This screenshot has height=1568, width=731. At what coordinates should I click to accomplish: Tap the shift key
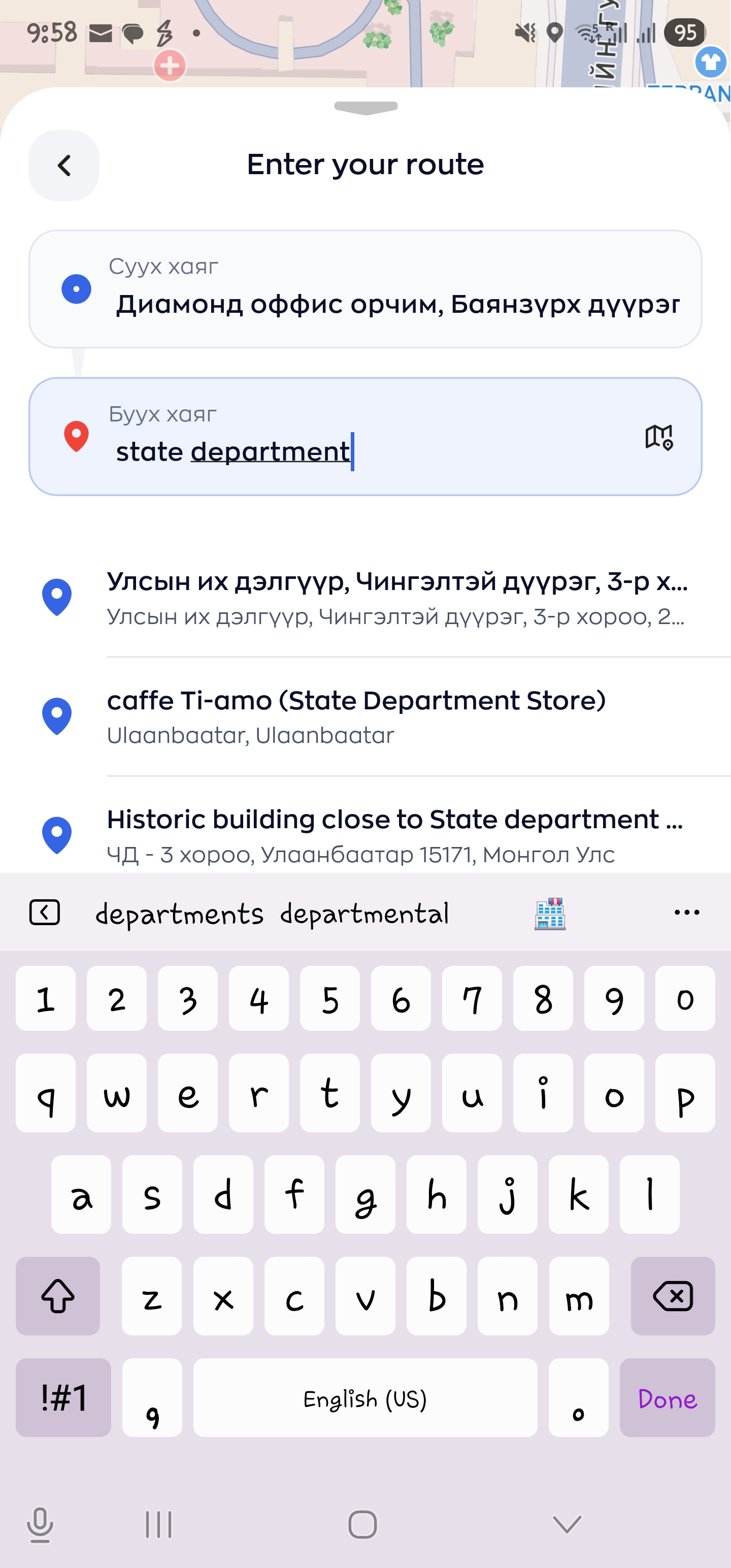pyautogui.click(x=58, y=1295)
